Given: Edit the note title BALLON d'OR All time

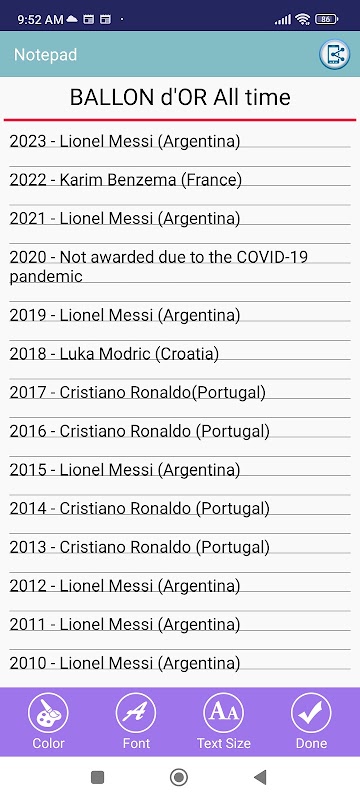Looking at the screenshot, I should (x=180, y=97).
